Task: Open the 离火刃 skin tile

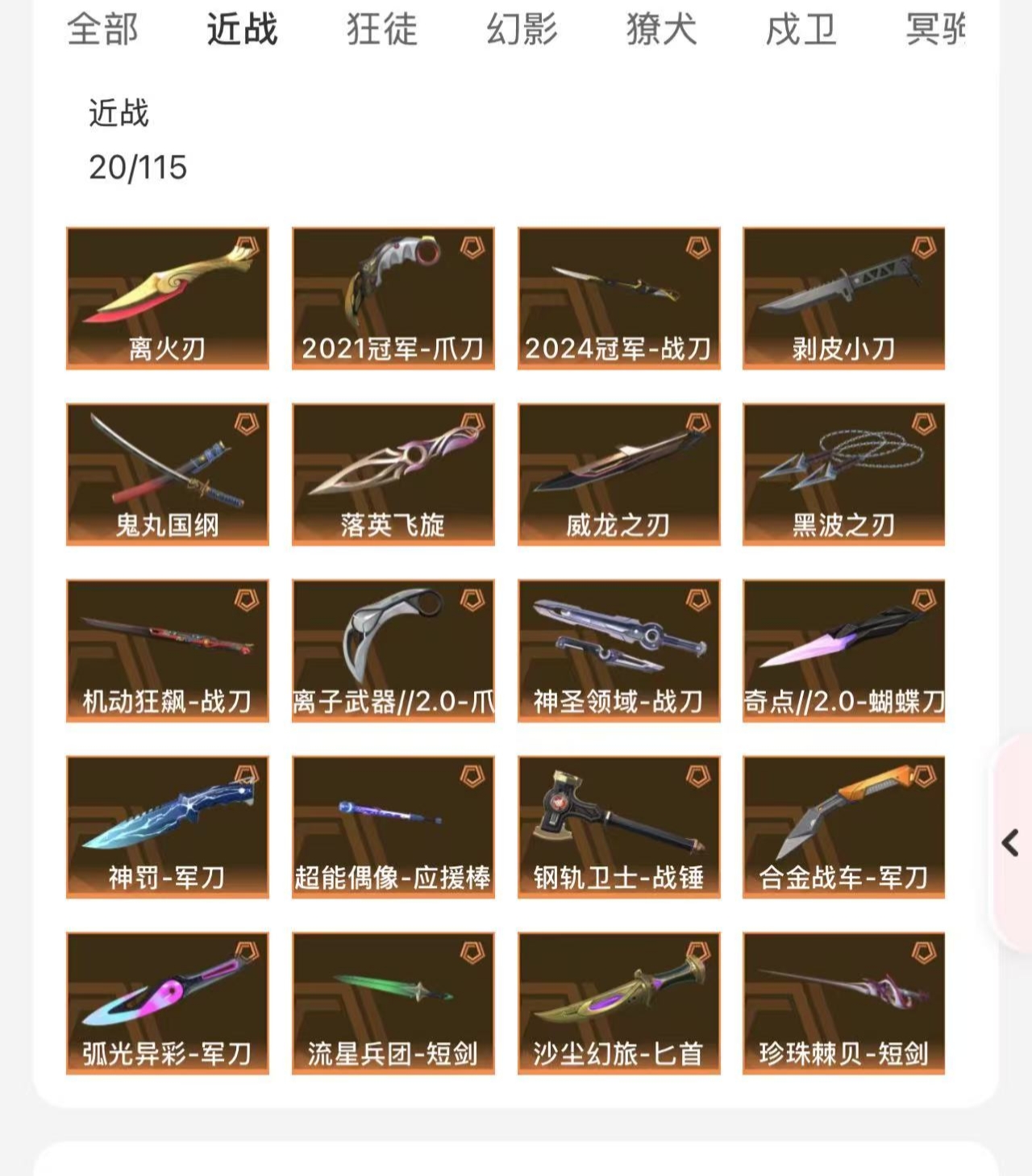Action: [x=168, y=298]
